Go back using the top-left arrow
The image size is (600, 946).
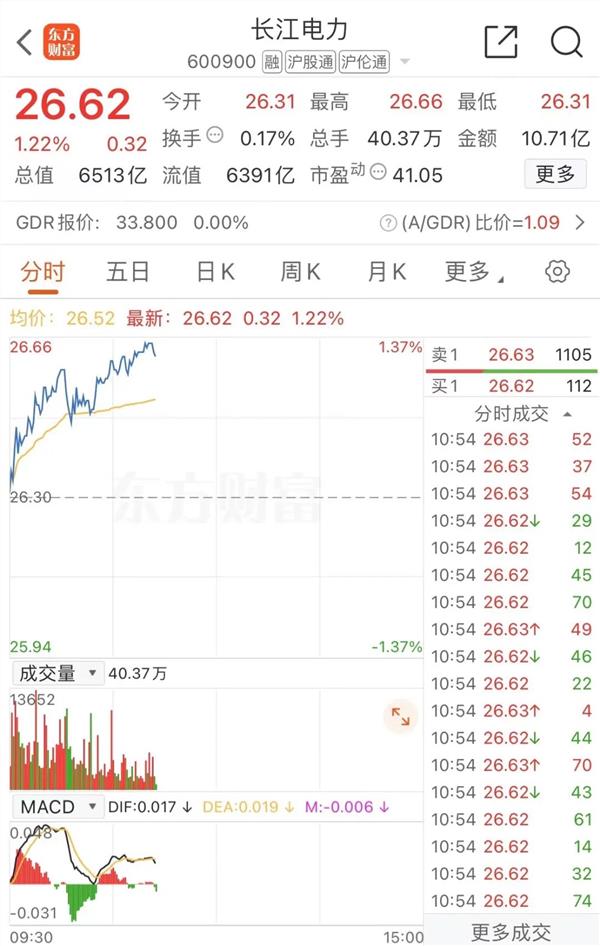tap(25, 42)
